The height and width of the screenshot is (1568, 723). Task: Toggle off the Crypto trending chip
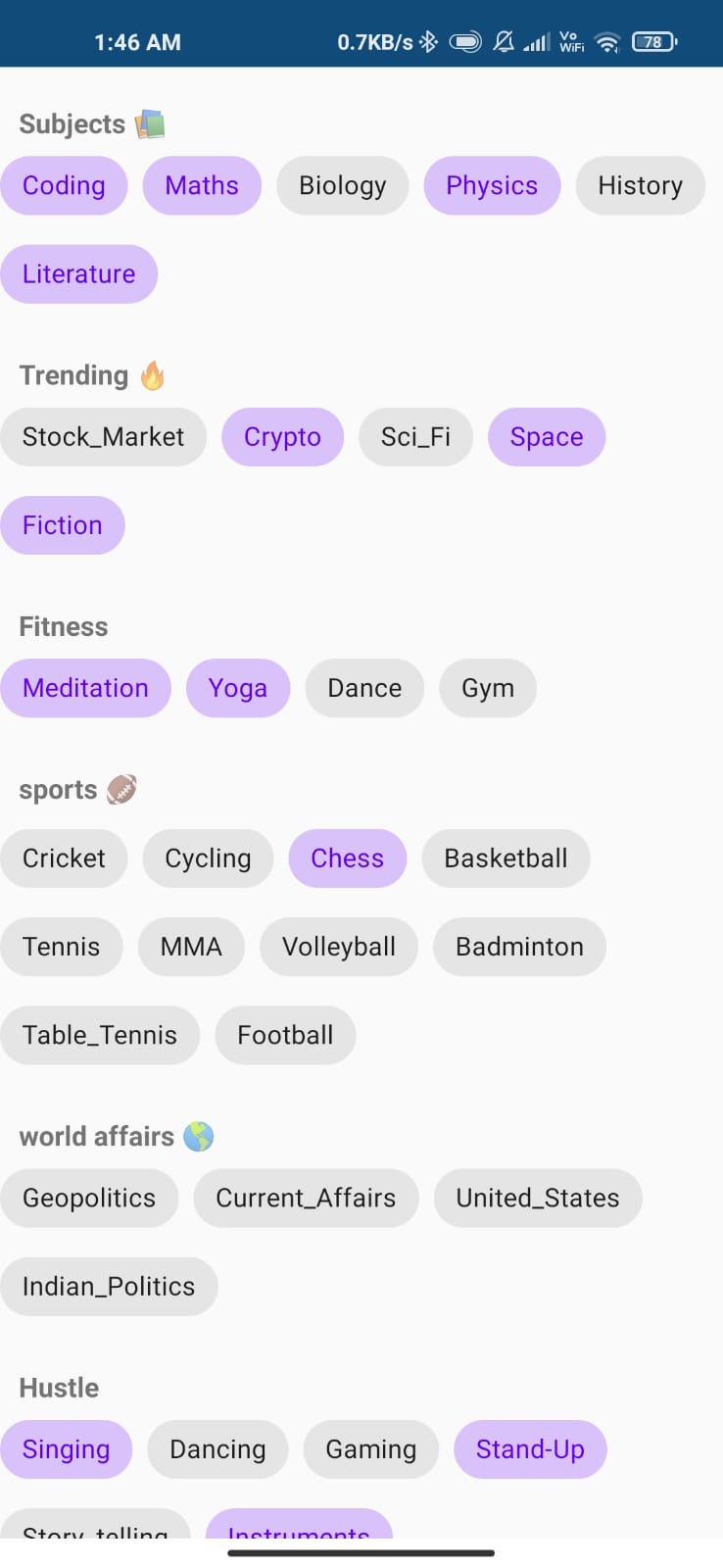[x=282, y=437]
